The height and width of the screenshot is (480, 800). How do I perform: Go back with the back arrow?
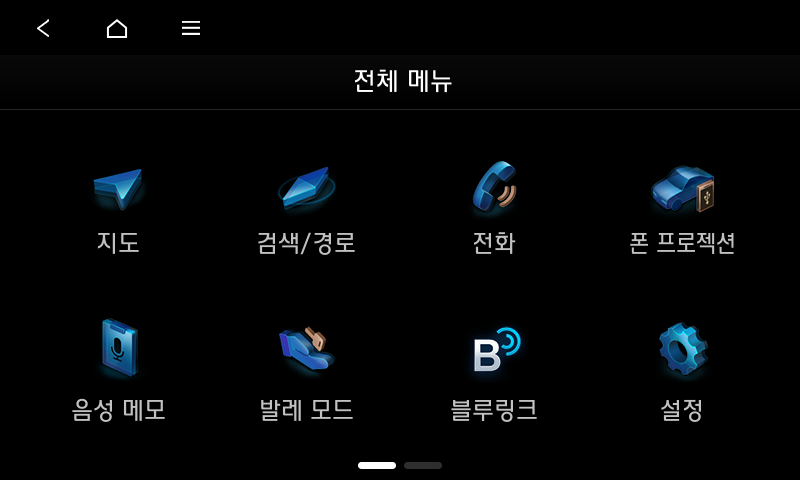[x=43, y=28]
